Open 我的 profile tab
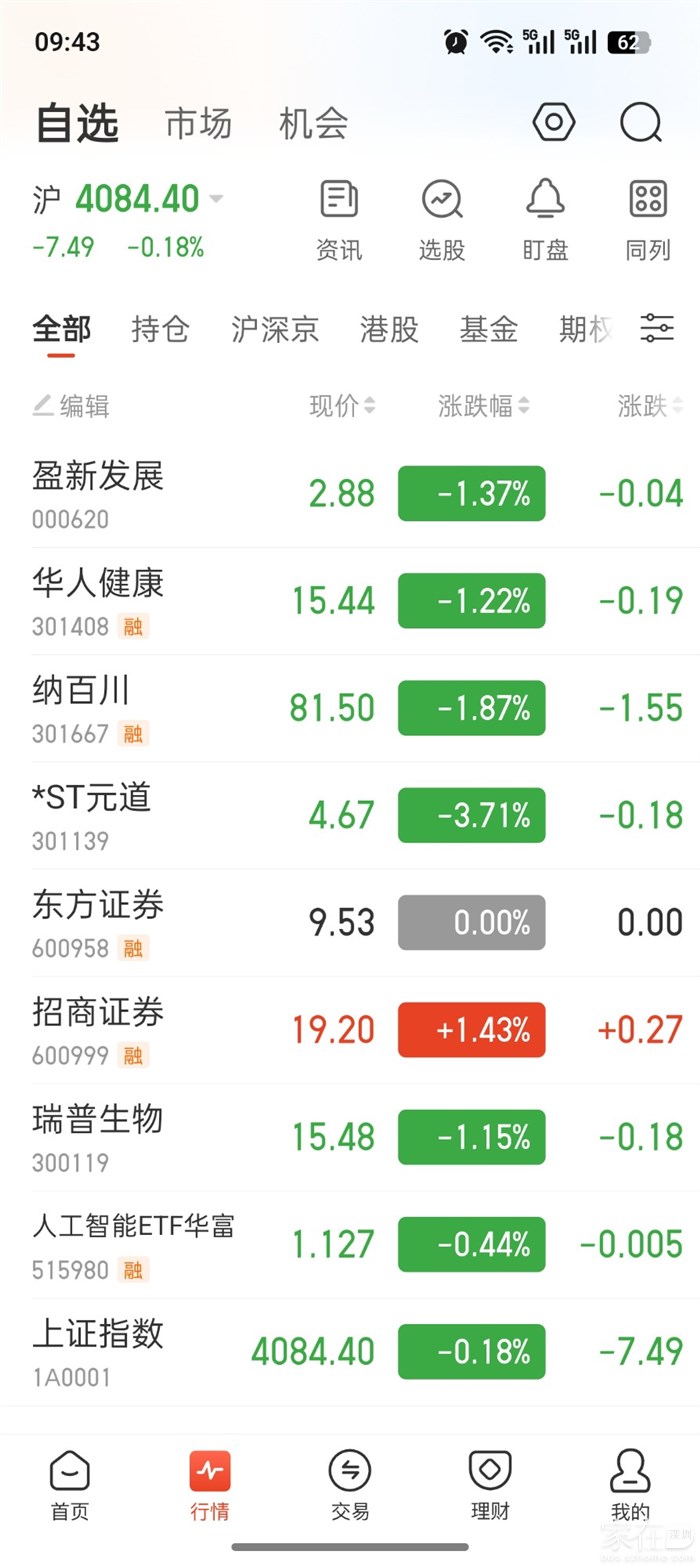Screen dimensions: 700x1565 630,1485
